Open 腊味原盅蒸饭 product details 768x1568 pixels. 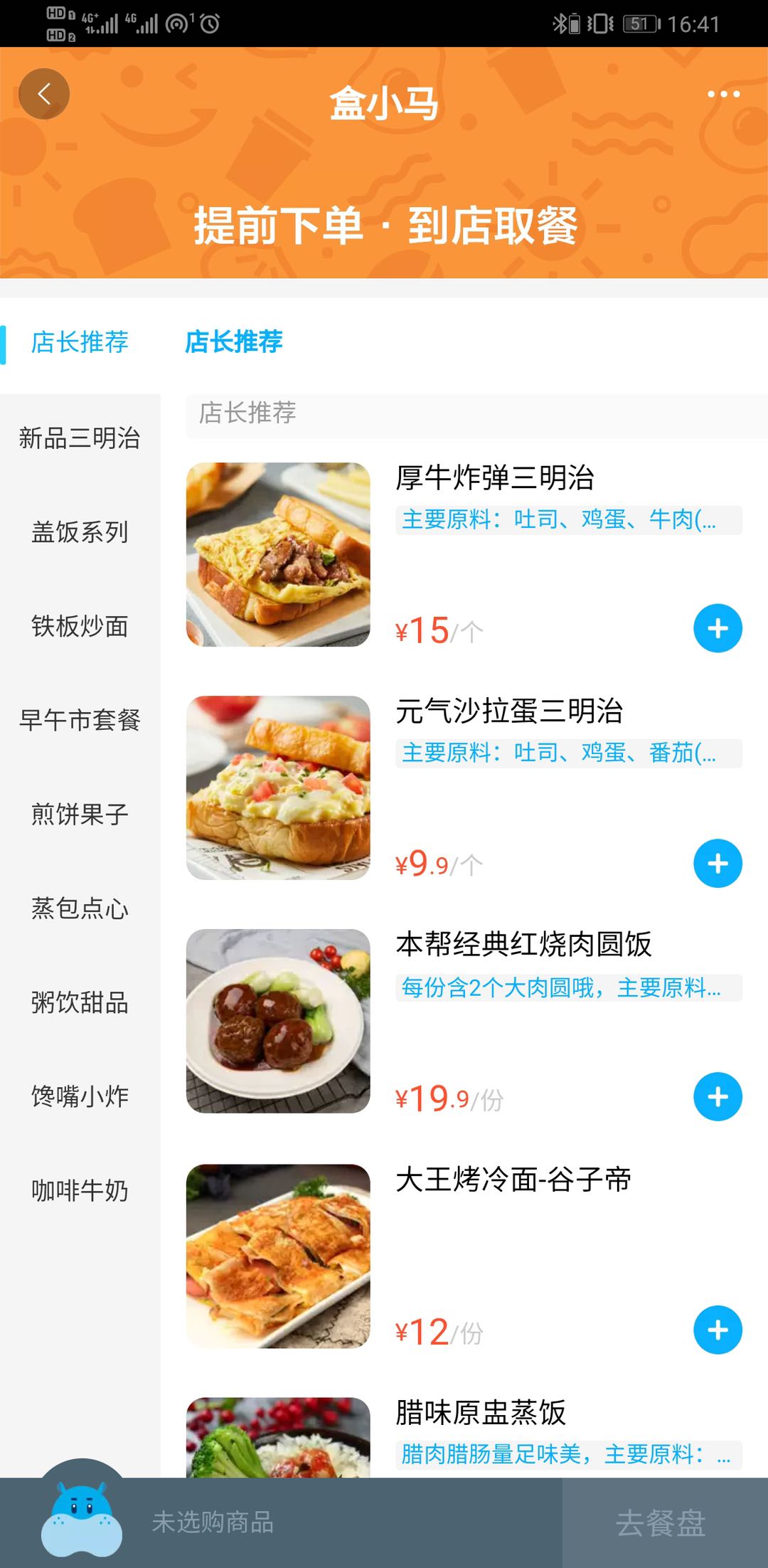click(x=481, y=1414)
